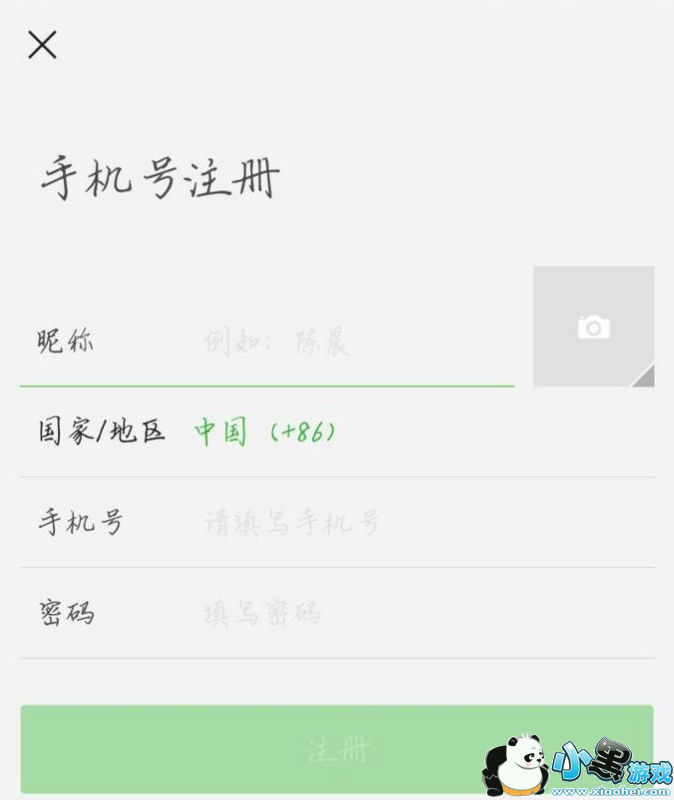The width and height of the screenshot is (674, 800).
Task: Select the password field
Action: pos(400,612)
